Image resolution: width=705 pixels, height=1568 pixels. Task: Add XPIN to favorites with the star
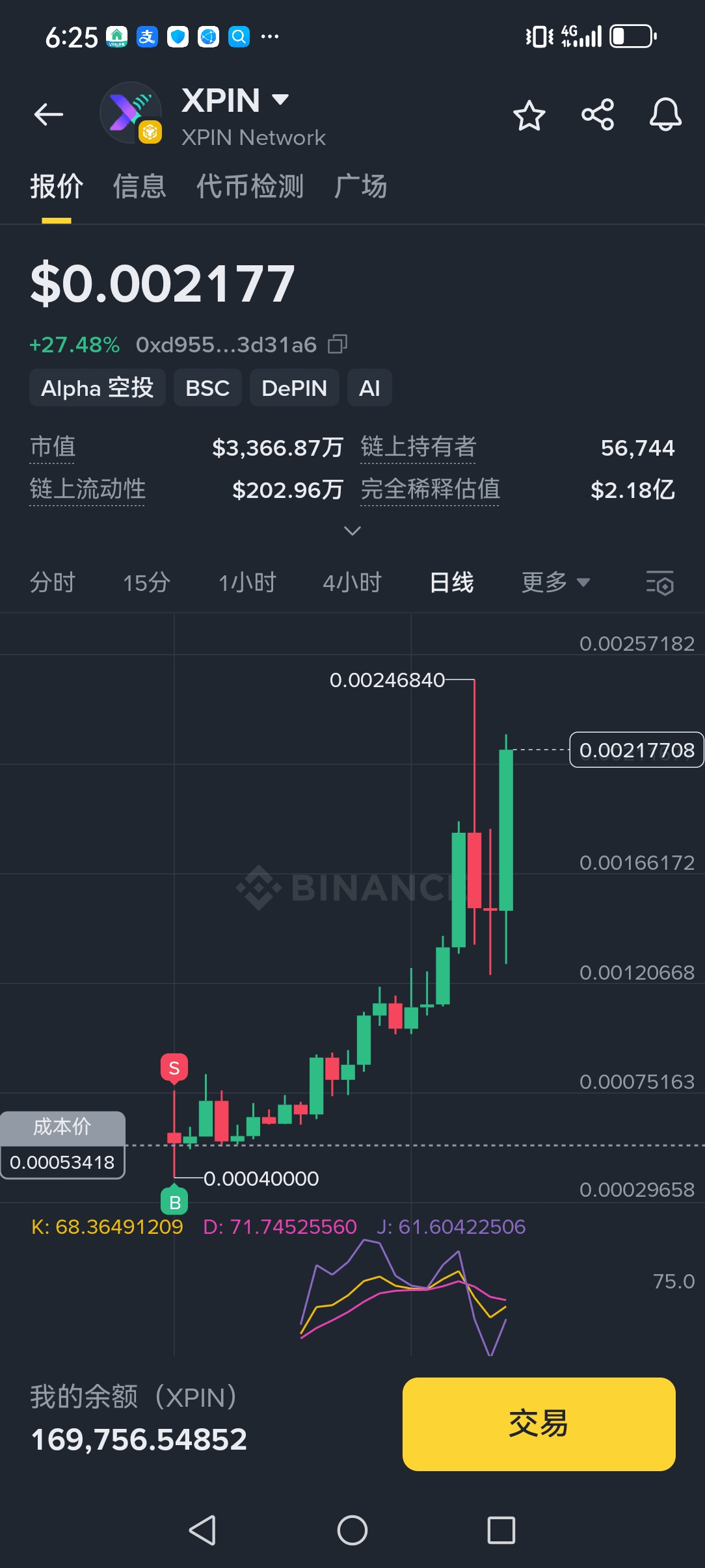(529, 116)
